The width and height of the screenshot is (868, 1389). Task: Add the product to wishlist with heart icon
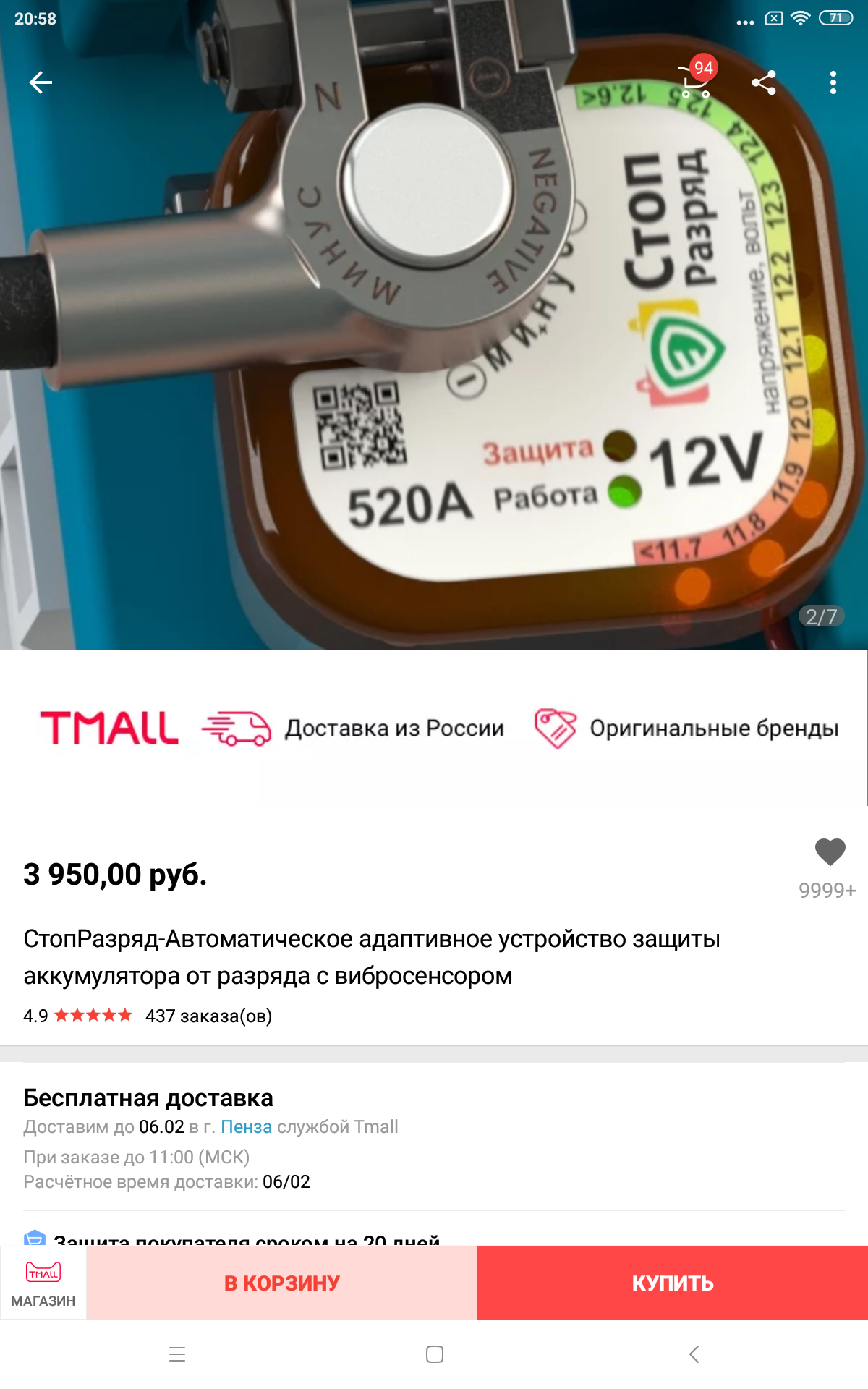tap(830, 852)
